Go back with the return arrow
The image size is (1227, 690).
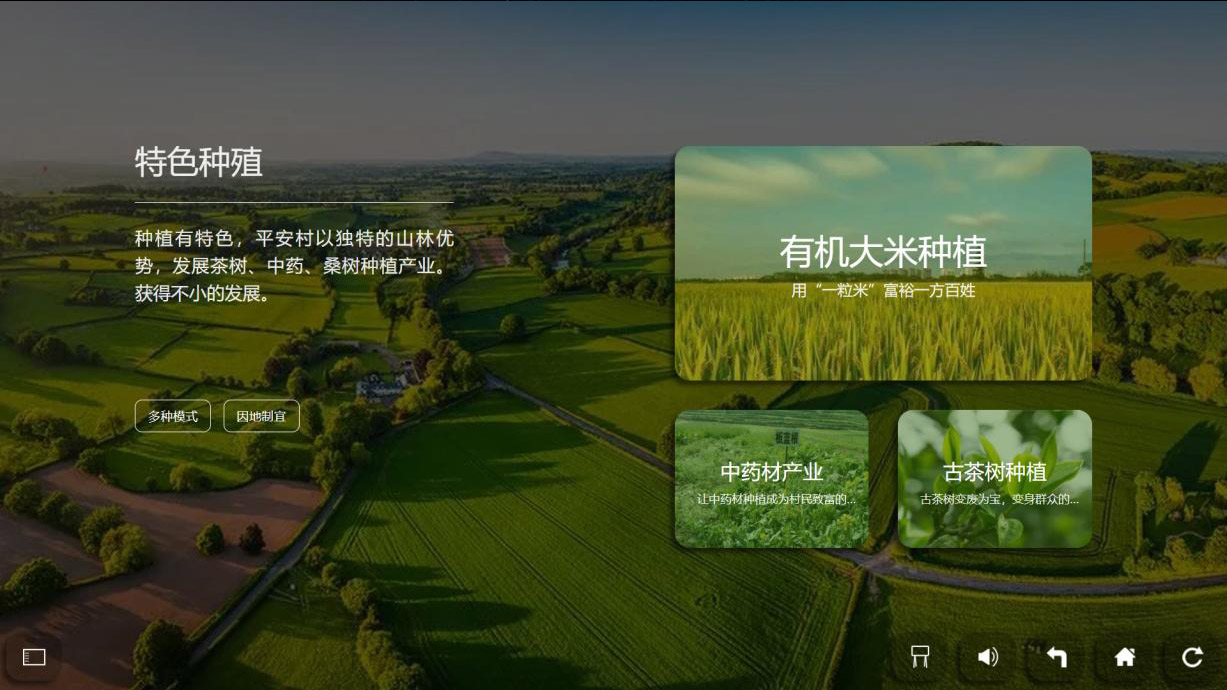click(x=1056, y=657)
